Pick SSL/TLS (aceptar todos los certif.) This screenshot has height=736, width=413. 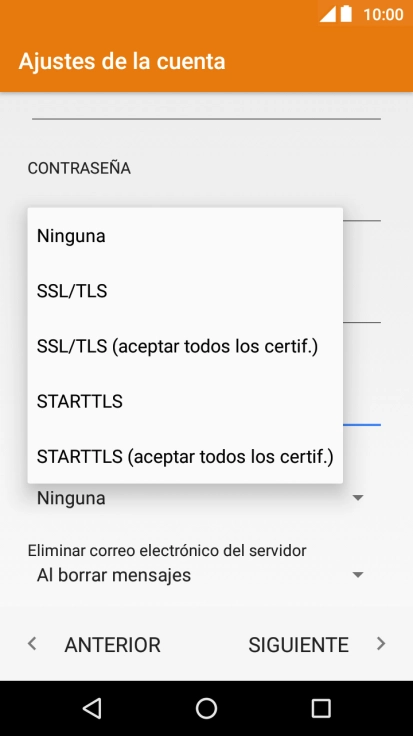tap(185, 346)
